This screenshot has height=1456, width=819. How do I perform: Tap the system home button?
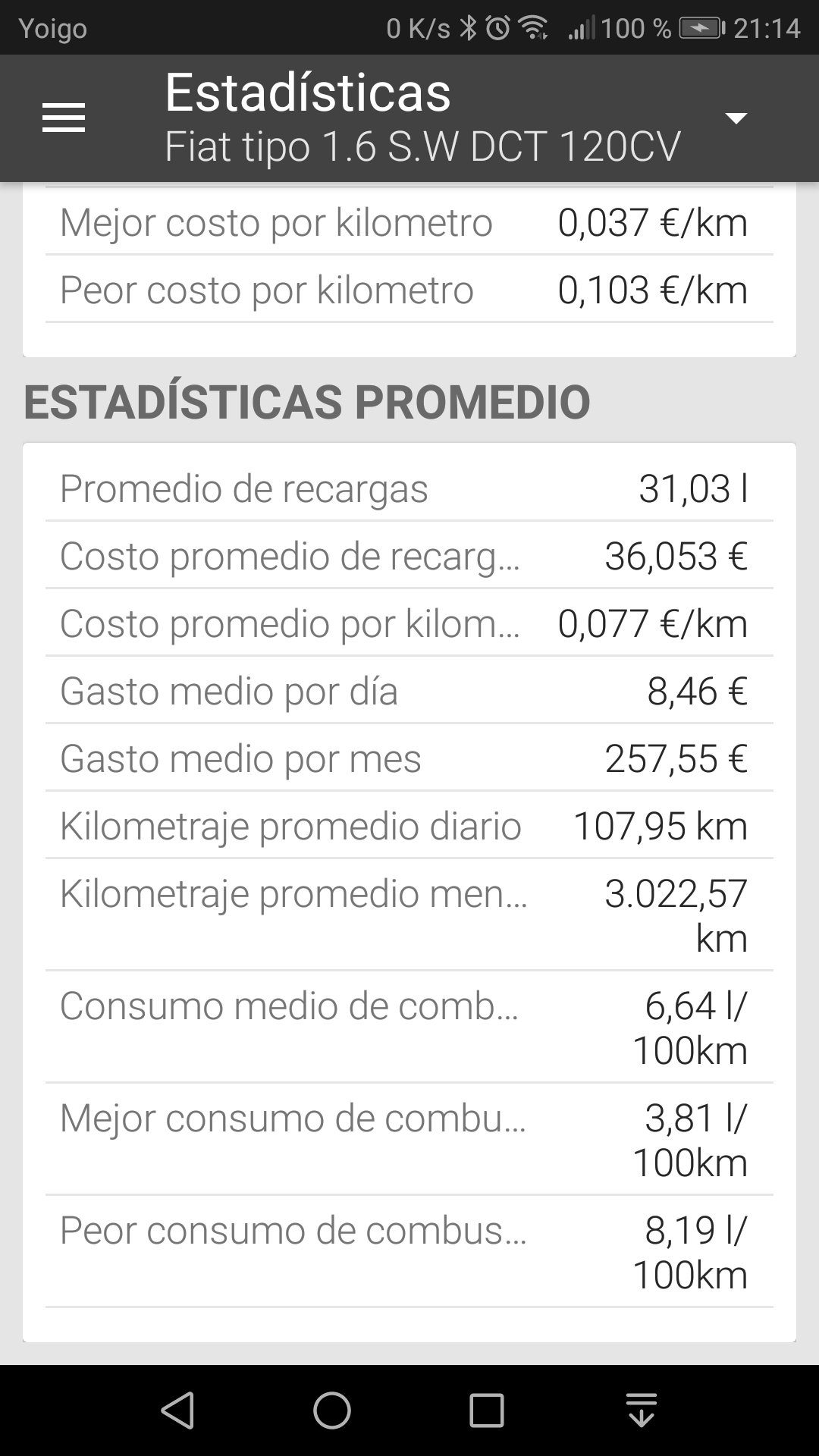pyautogui.click(x=332, y=1410)
